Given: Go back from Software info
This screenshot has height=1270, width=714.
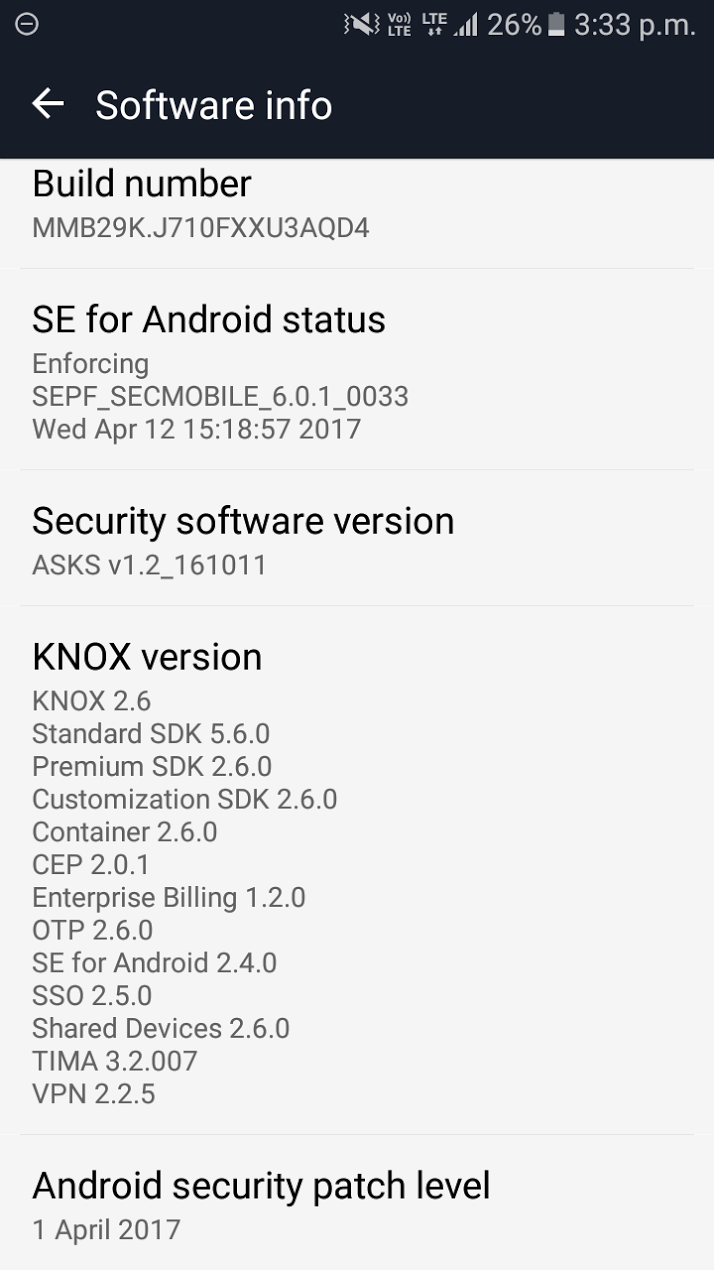Looking at the screenshot, I should 47,104.
